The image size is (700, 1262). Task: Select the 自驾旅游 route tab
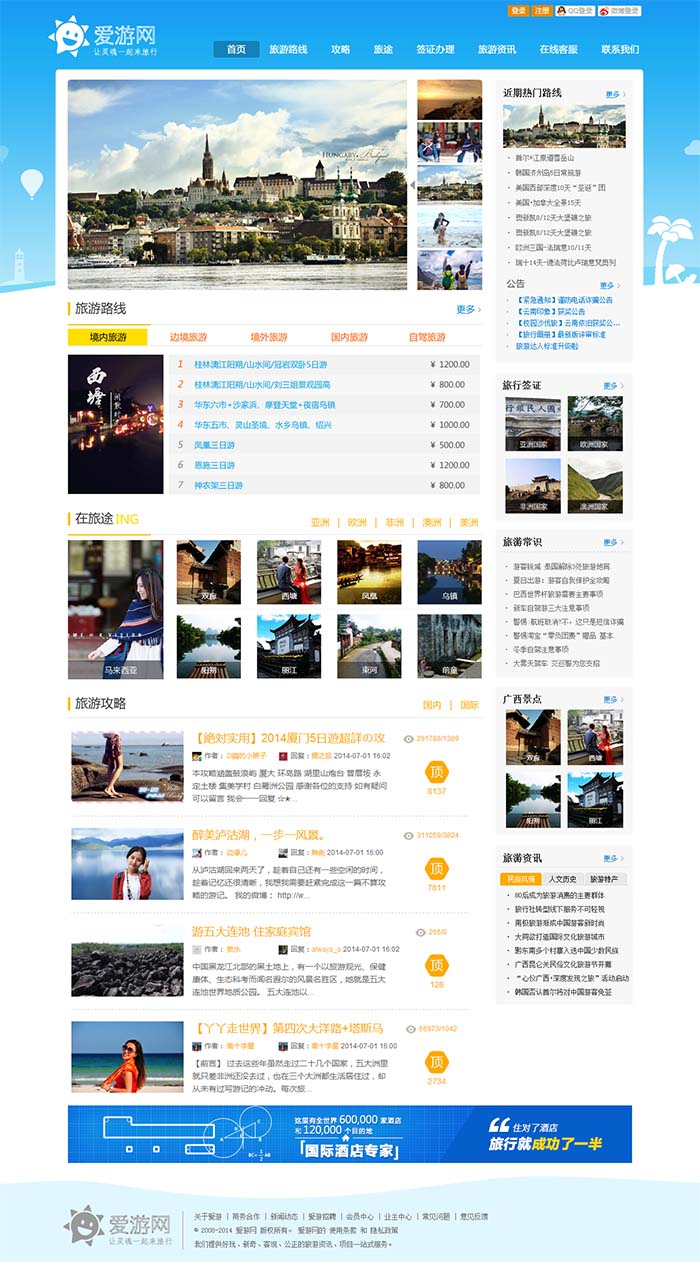[x=427, y=337]
